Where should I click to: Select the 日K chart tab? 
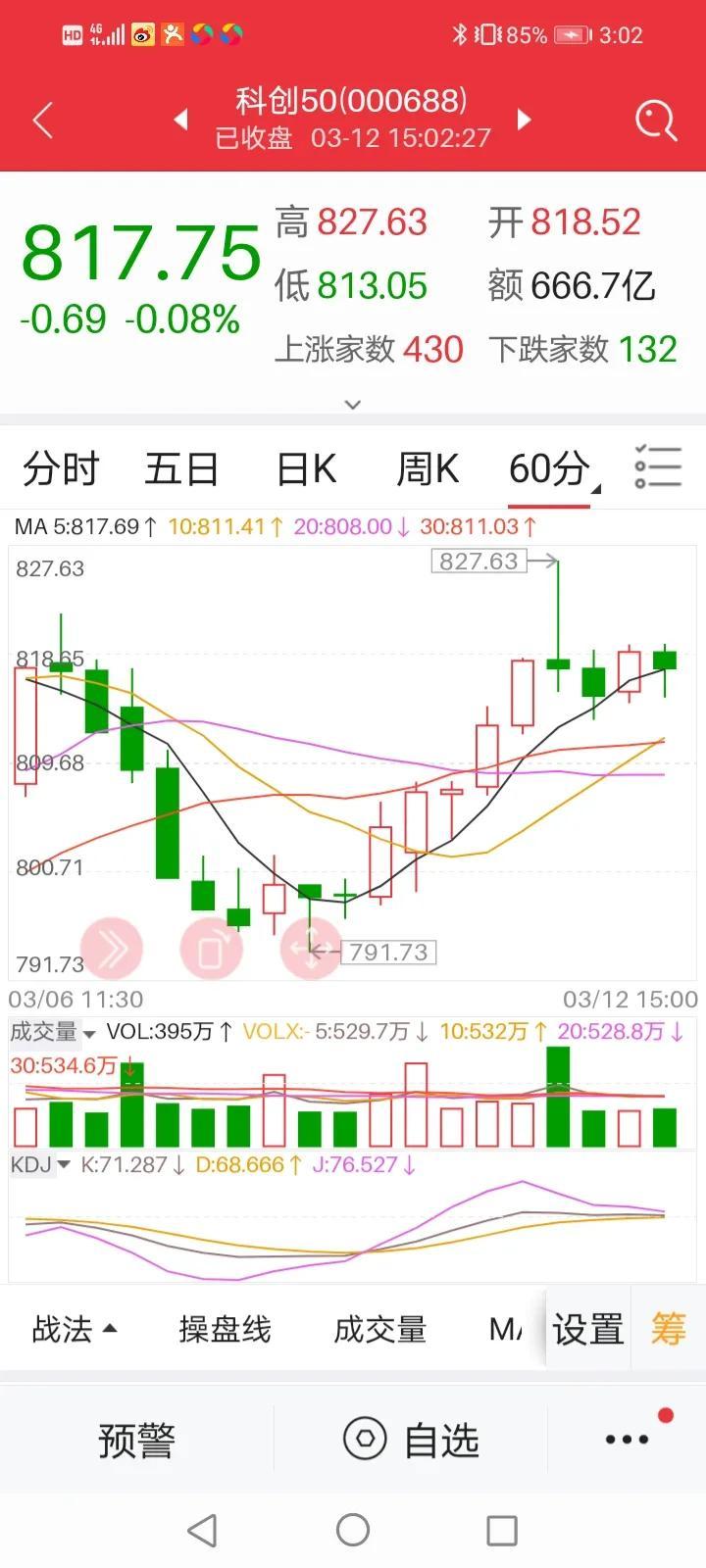(307, 469)
